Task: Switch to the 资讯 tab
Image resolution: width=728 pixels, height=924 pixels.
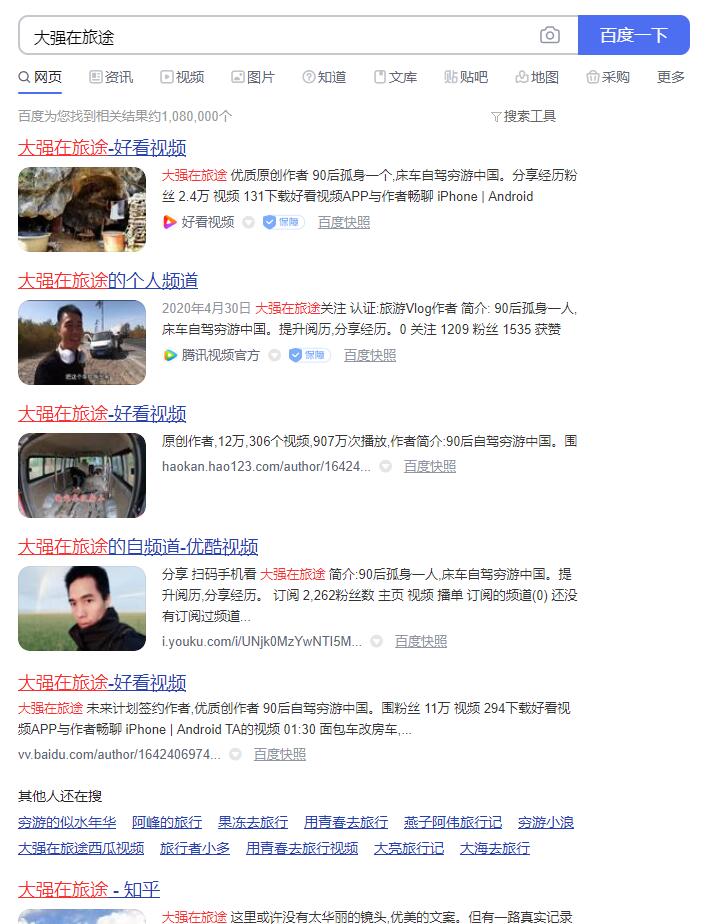Action: point(111,77)
